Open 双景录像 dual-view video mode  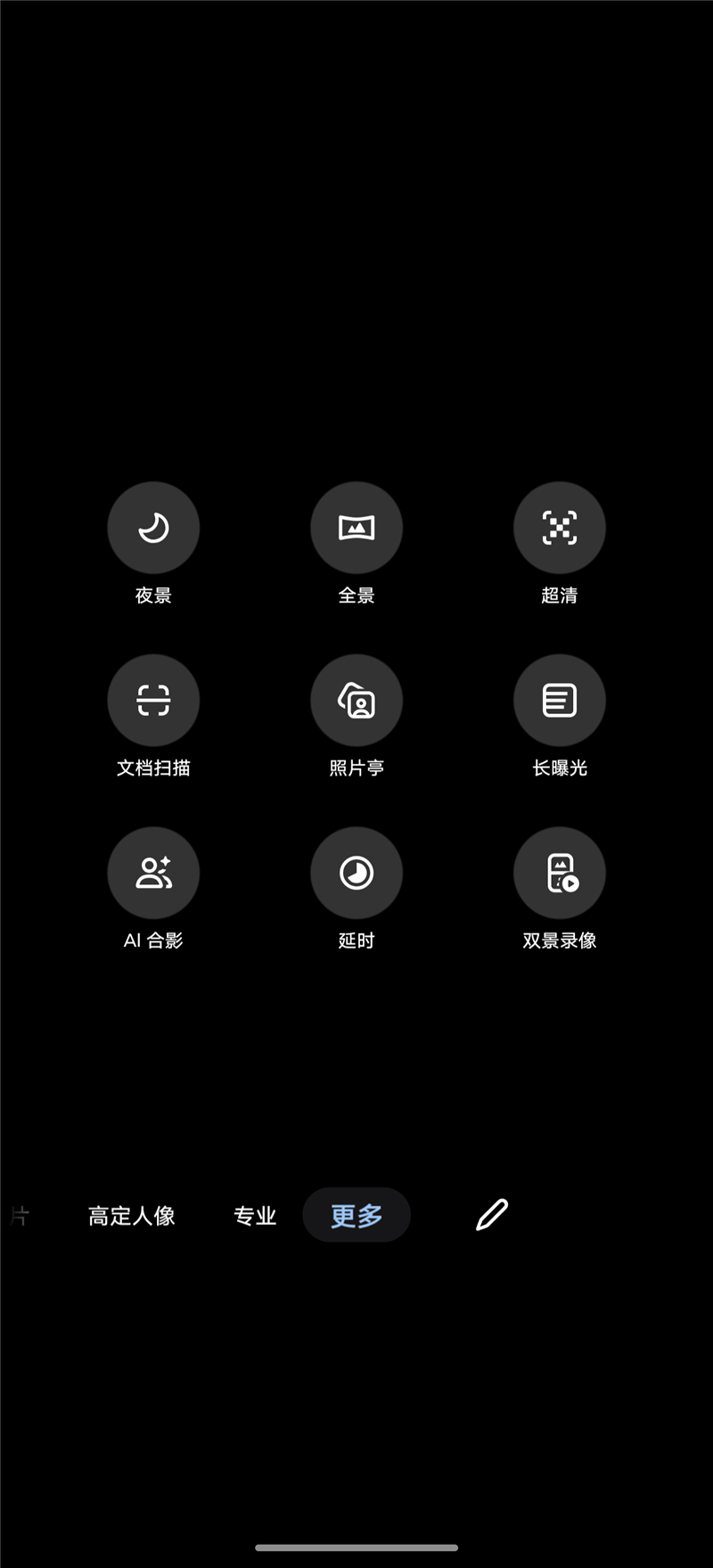(559, 873)
